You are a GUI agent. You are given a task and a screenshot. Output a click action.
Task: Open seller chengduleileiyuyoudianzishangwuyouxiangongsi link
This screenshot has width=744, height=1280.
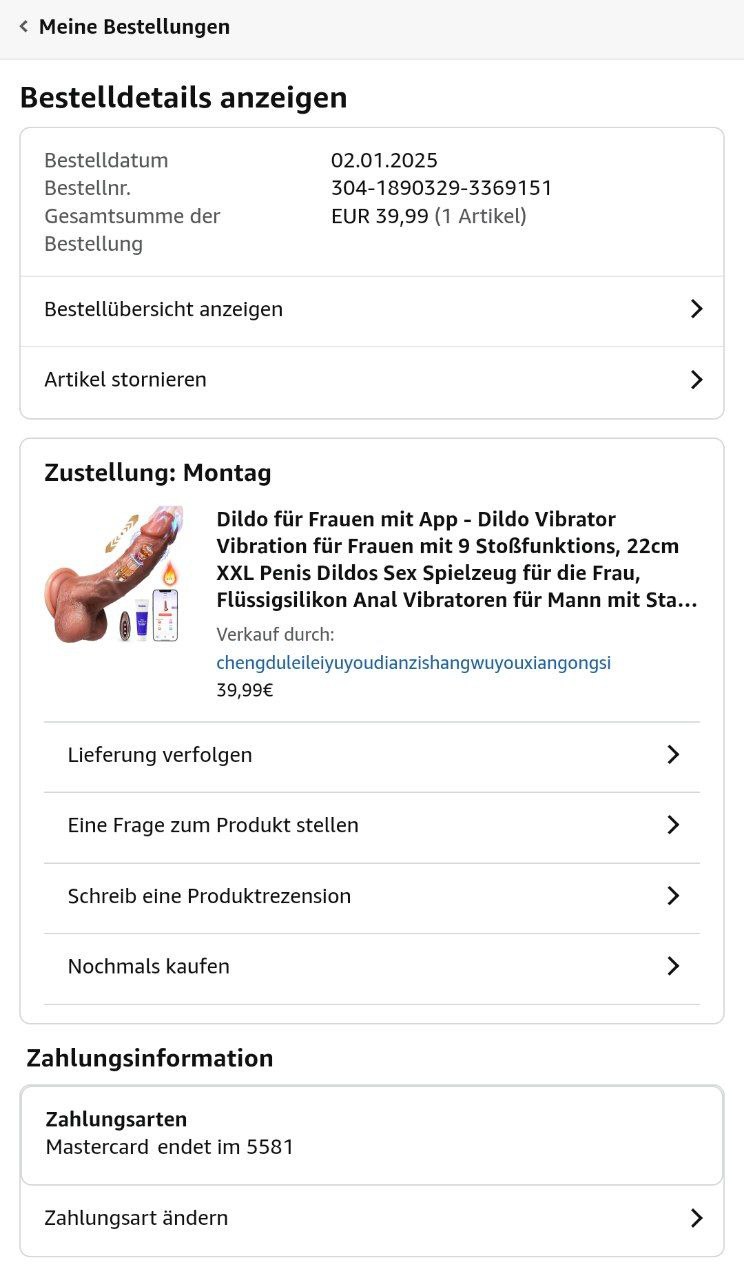[413, 662]
